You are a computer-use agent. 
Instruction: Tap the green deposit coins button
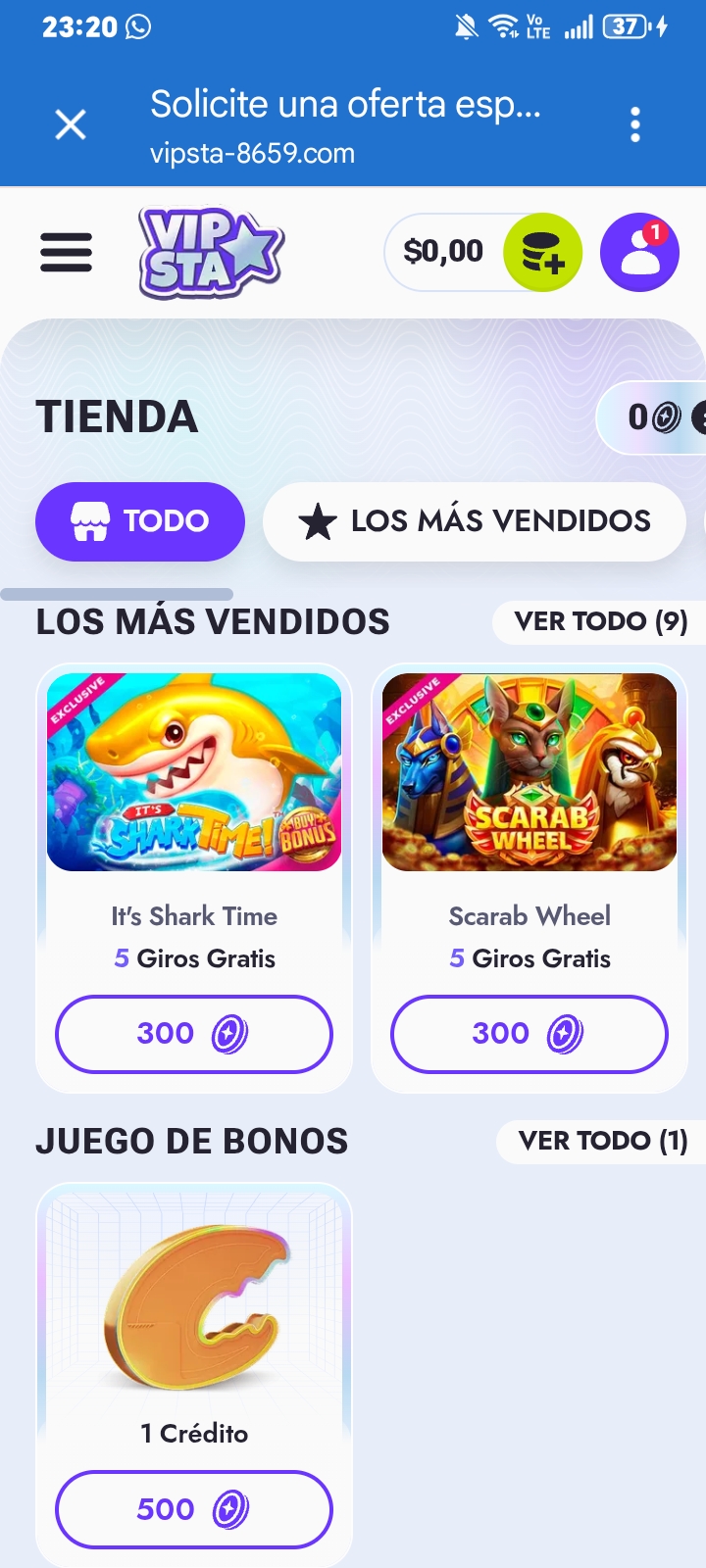pyautogui.click(x=542, y=253)
